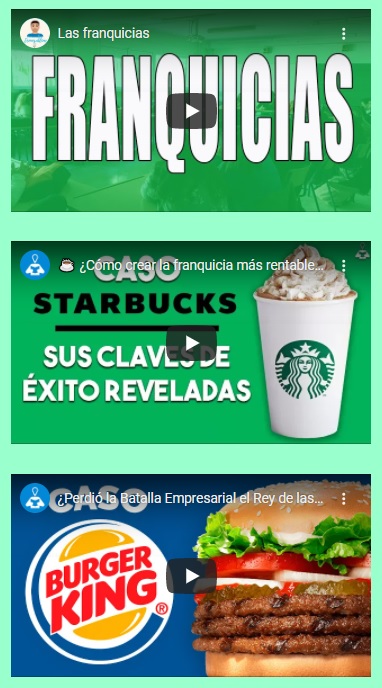Play the Burger King case video
Image resolution: width=382 pixels, height=688 pixels.
click(x=191, y=576)
